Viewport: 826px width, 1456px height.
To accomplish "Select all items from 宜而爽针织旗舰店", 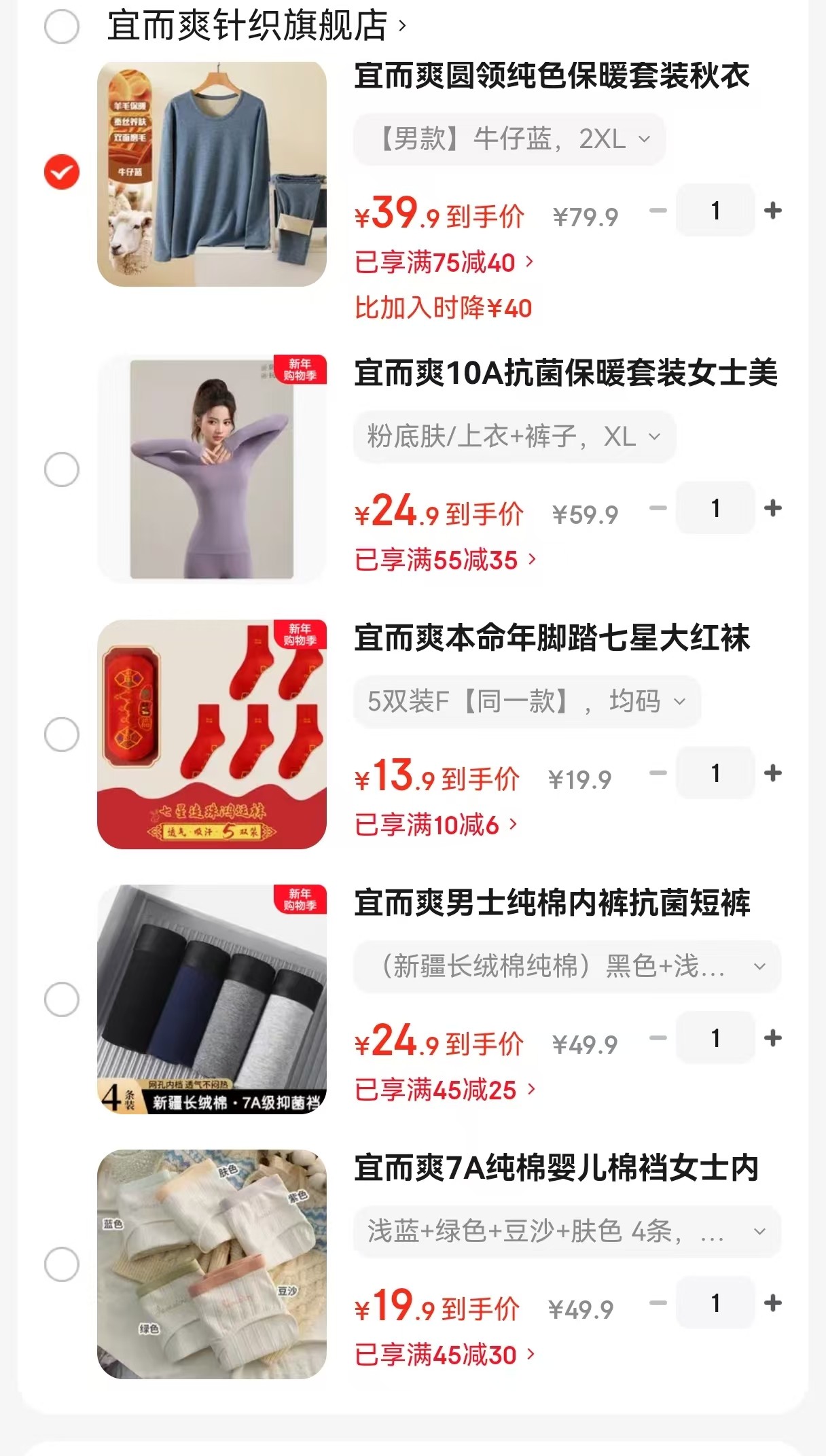I will [x=62, y=27].
